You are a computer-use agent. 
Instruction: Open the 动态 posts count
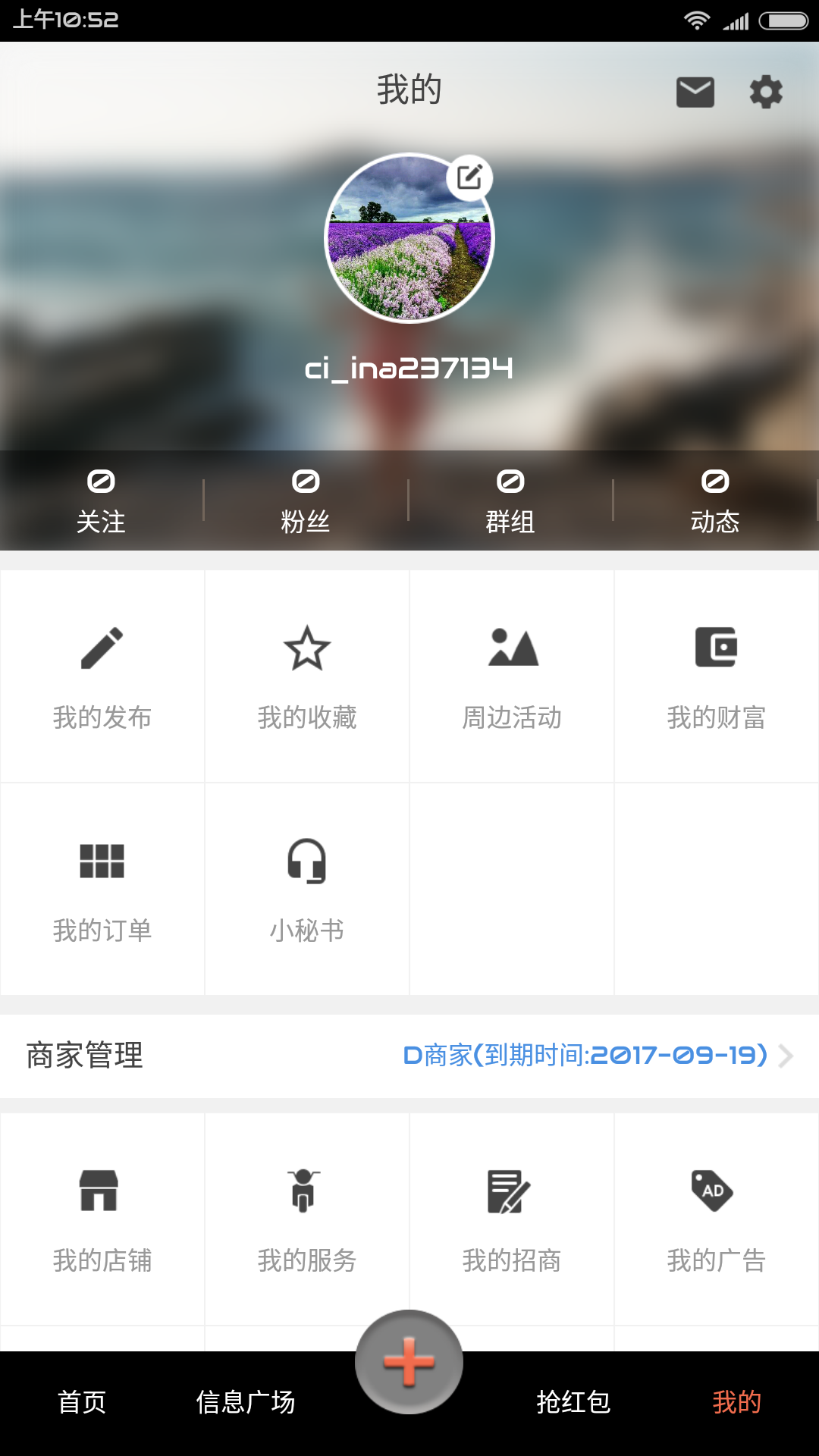click(x=715, y=500)
